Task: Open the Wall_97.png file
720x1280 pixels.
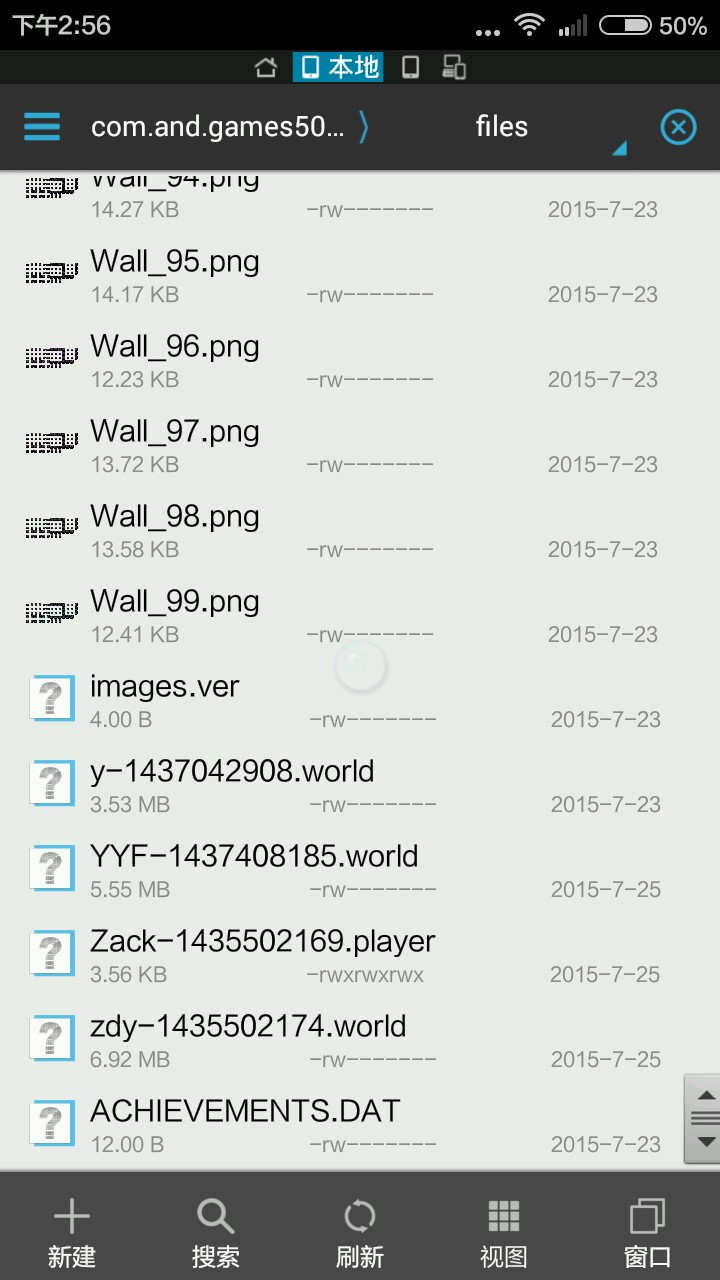Action: (x=175, y=432)
